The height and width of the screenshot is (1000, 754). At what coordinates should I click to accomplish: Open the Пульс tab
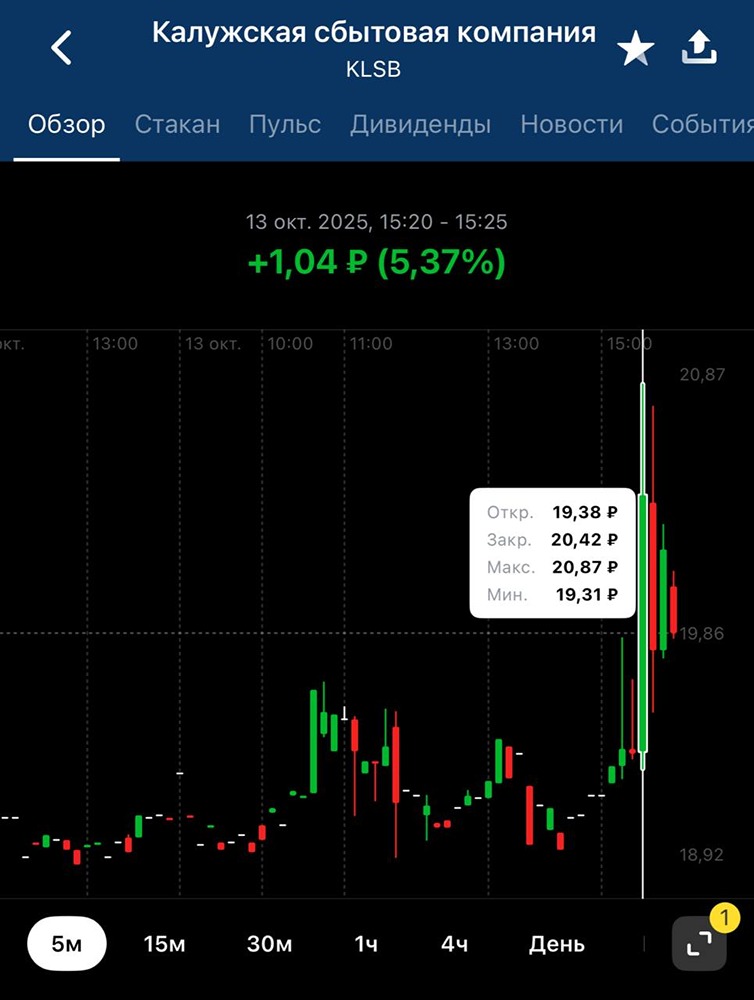tap(285, 125)
